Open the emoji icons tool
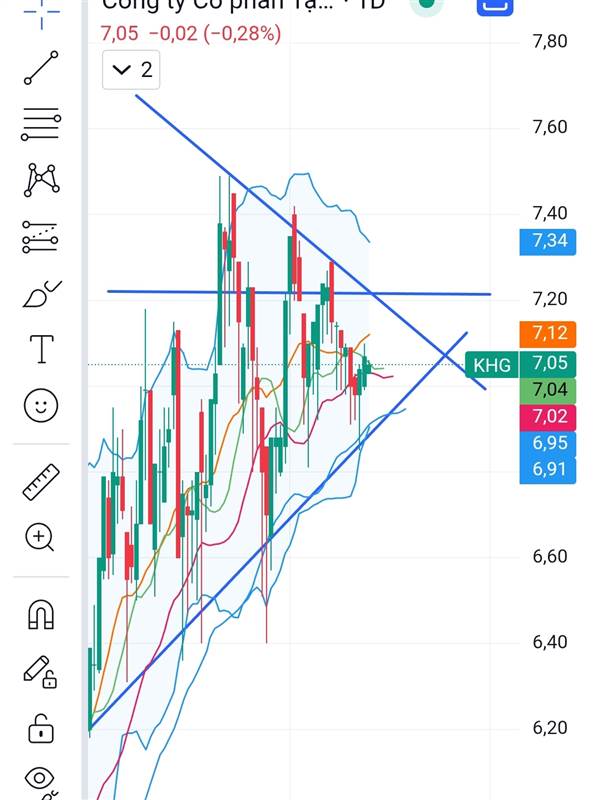The image size is (600, 800). pos(41,406)
